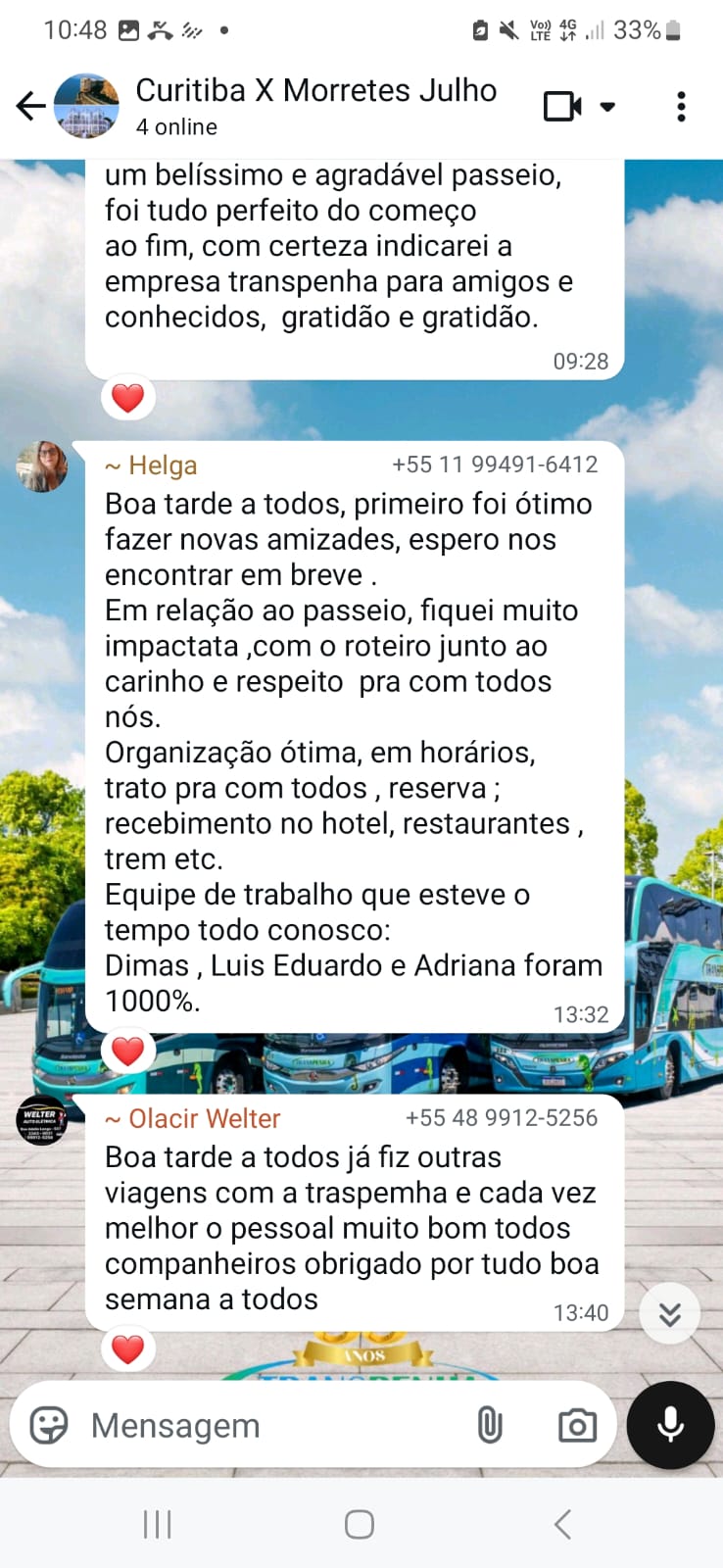Screen dimensions: 723x1568
Task: Go back from the group chat
Action: tap(30, 106)
